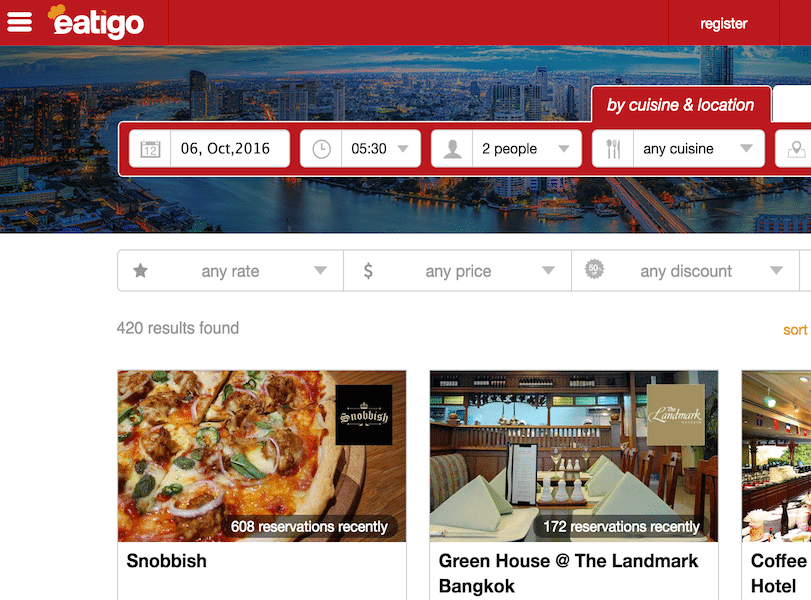Open the Coffee Hotel restaurant card

[x=778, y=470]
